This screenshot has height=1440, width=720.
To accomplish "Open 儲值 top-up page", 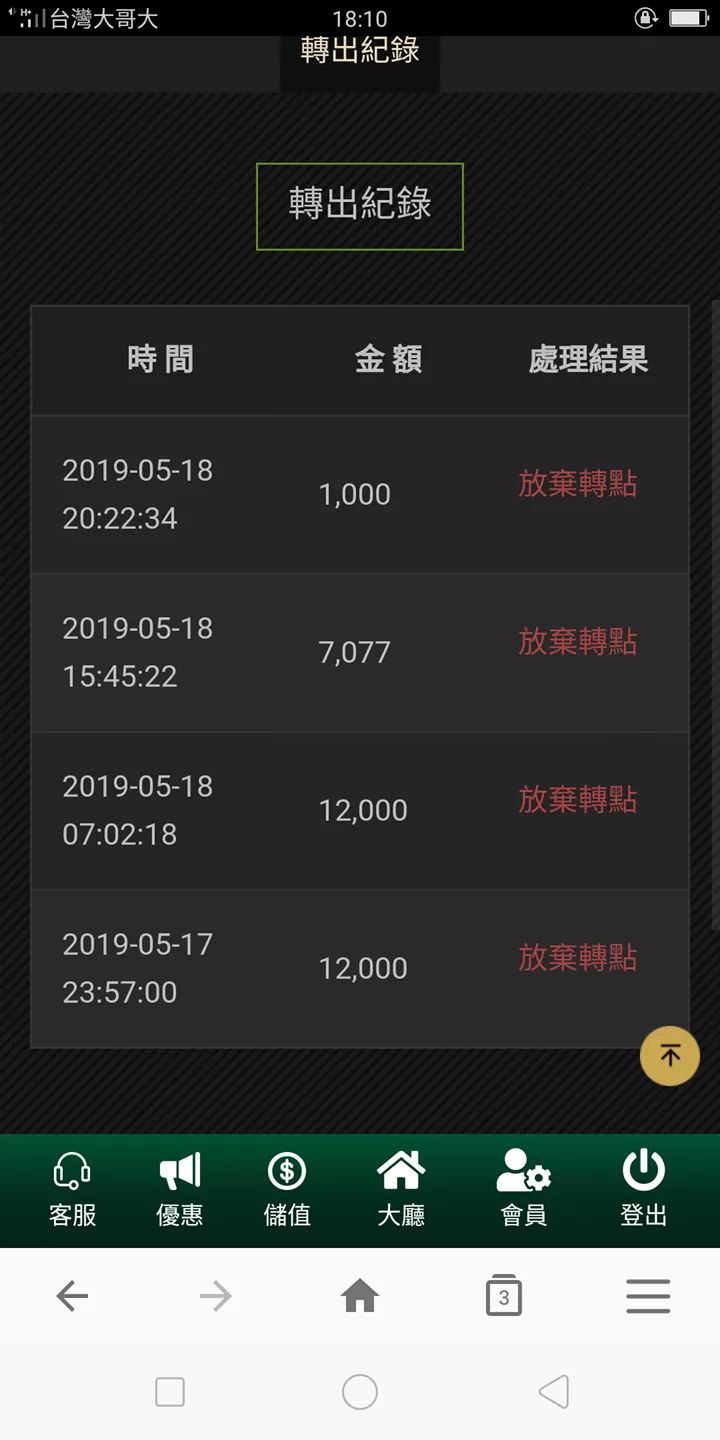I will pyautogui.click(x=287, y=1190).
